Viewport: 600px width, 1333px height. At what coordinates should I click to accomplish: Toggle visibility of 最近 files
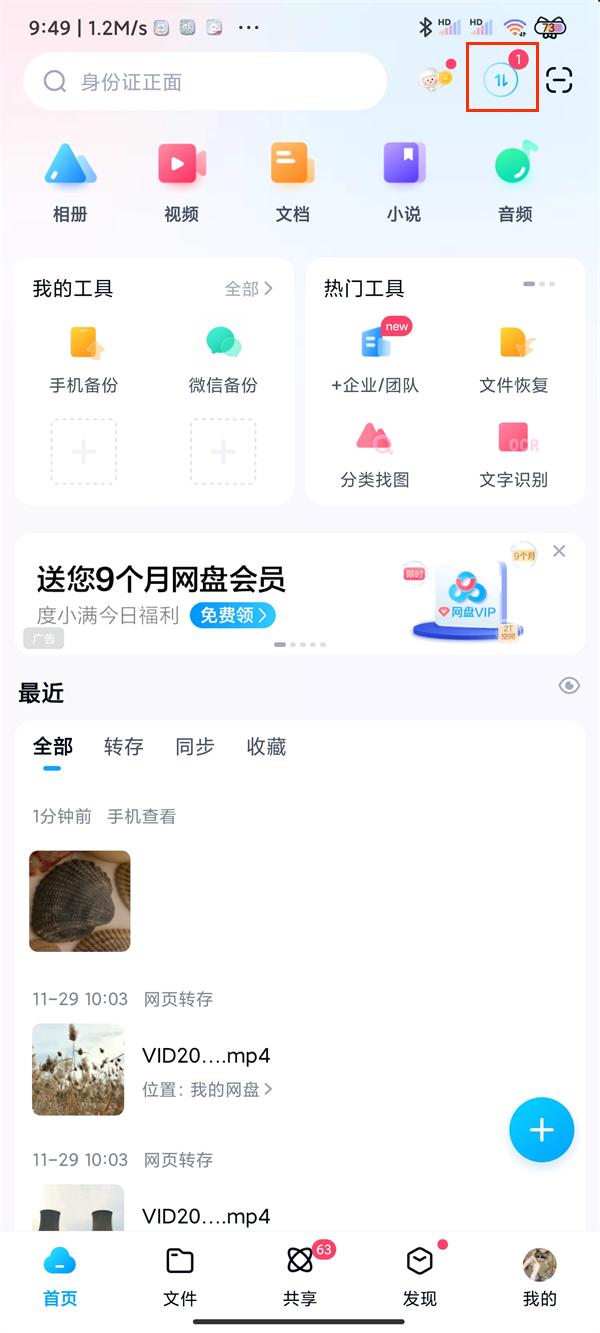569,685
